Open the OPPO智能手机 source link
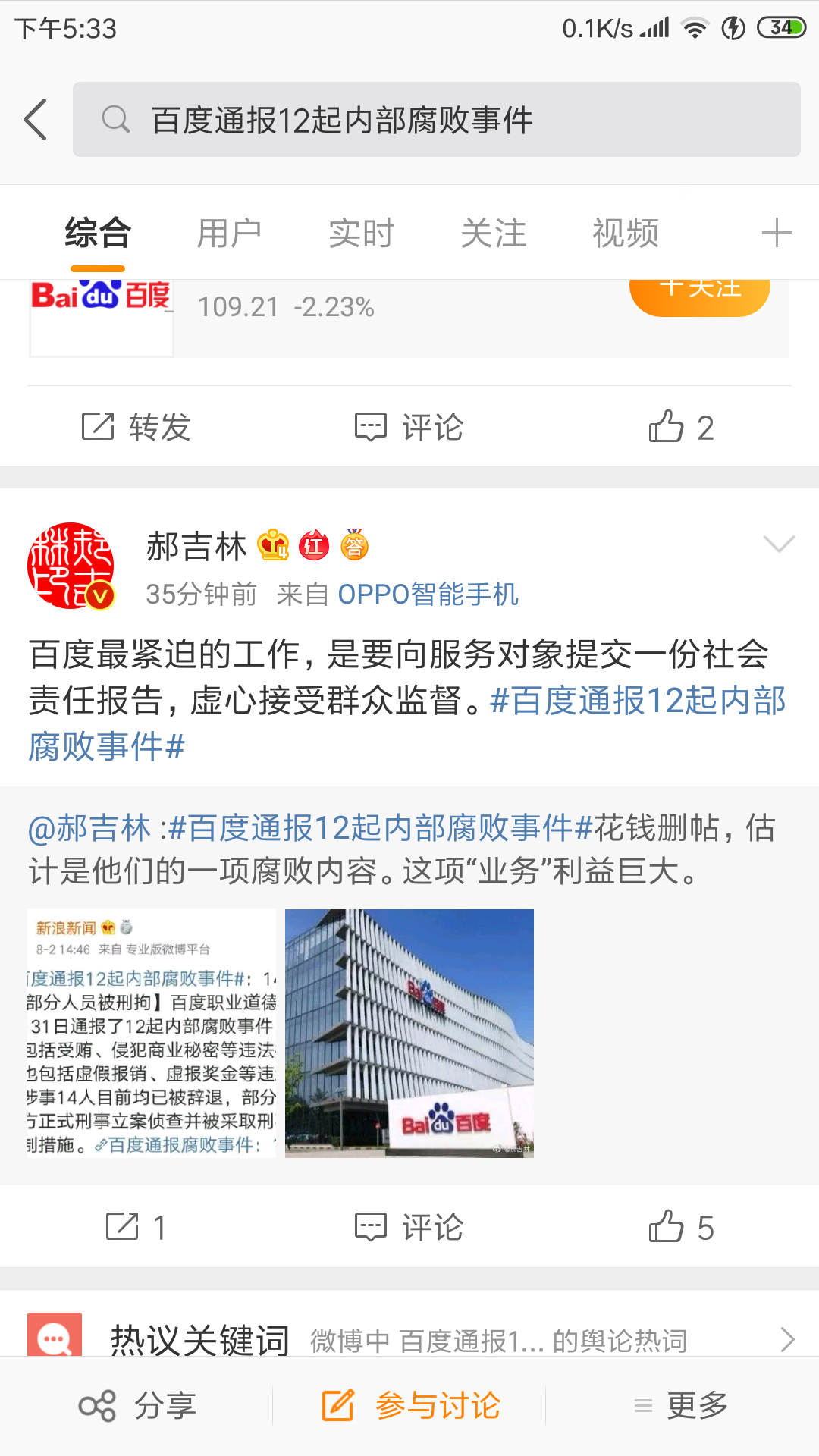The height and width of the screenshot is (1456, 819). (428, 595)
